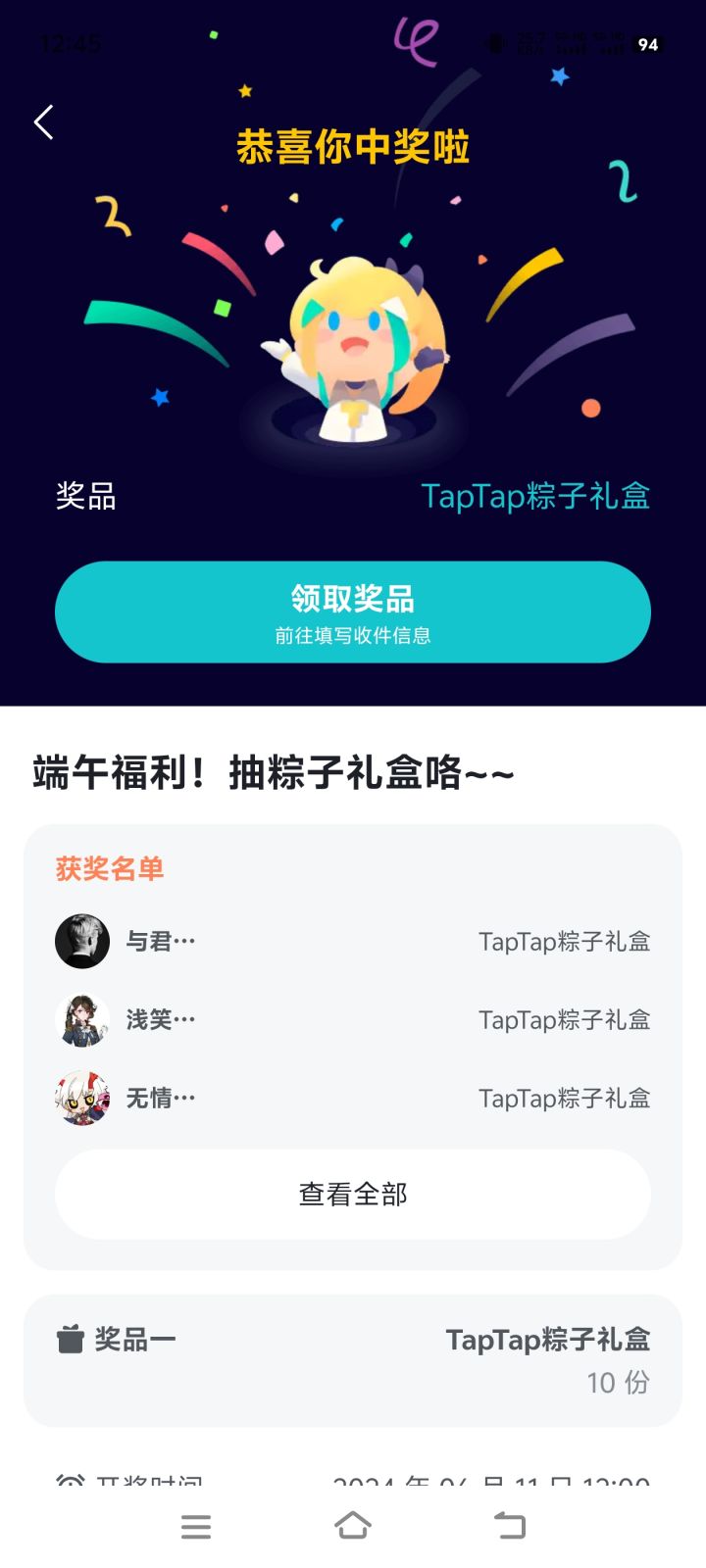Open winner 与君's avatar
The height and width of the screenshot is (1568, 706).
pyautogui.click(x=82, y=941)
